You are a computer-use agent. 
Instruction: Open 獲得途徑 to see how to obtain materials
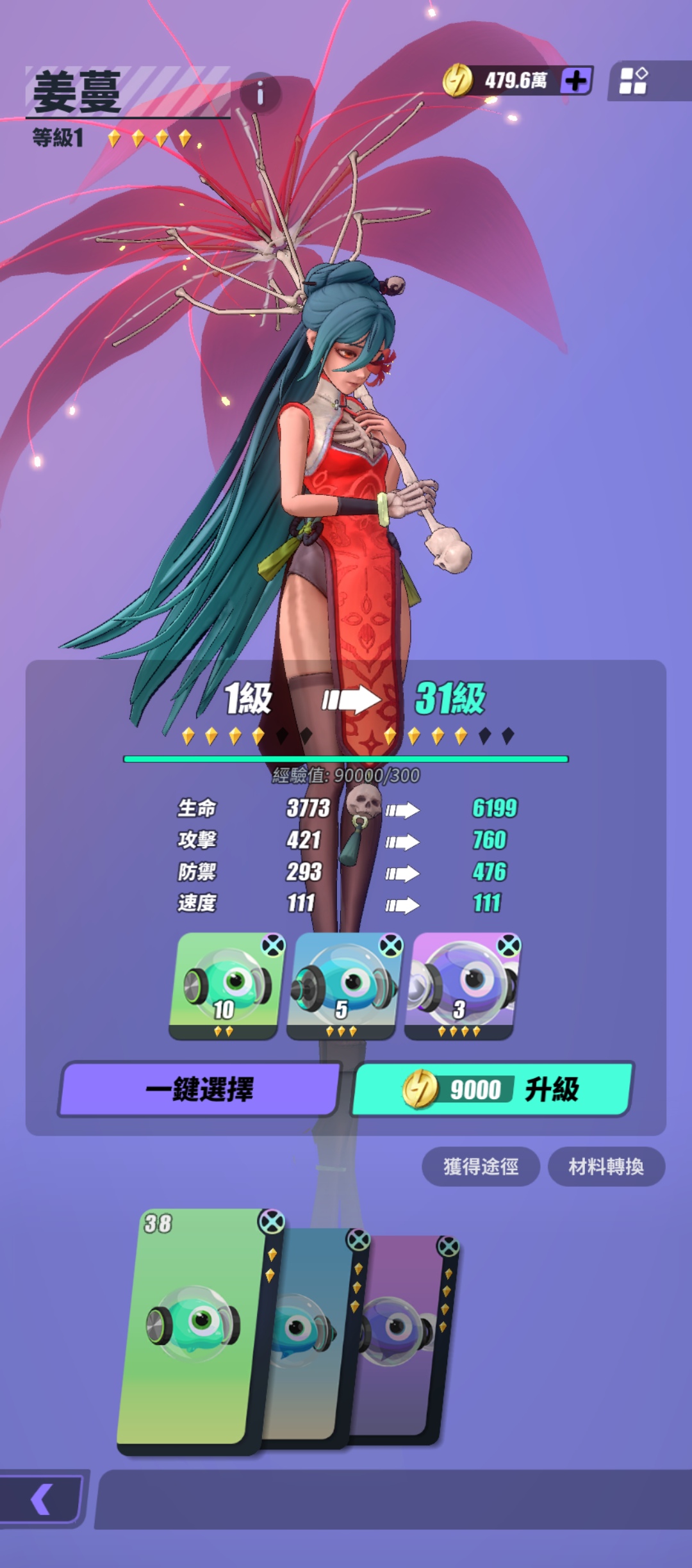click(x=481, y=1166)
